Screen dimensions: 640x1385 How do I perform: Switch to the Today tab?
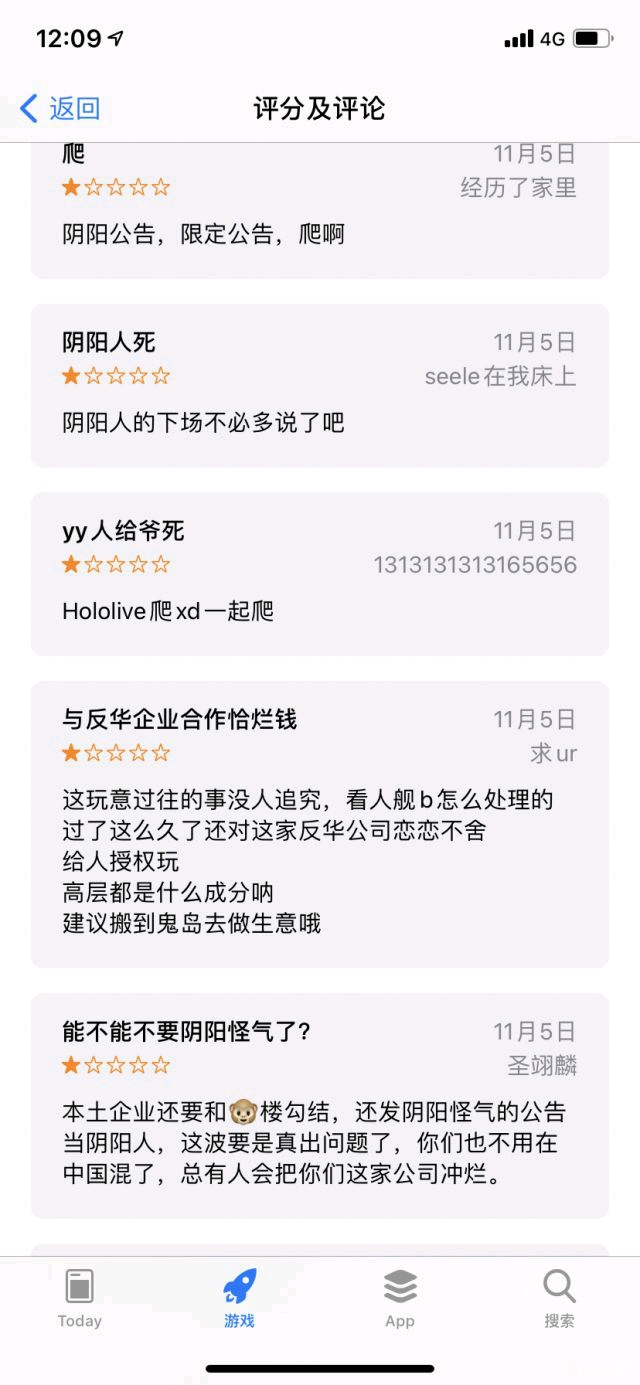[80, 1298]
